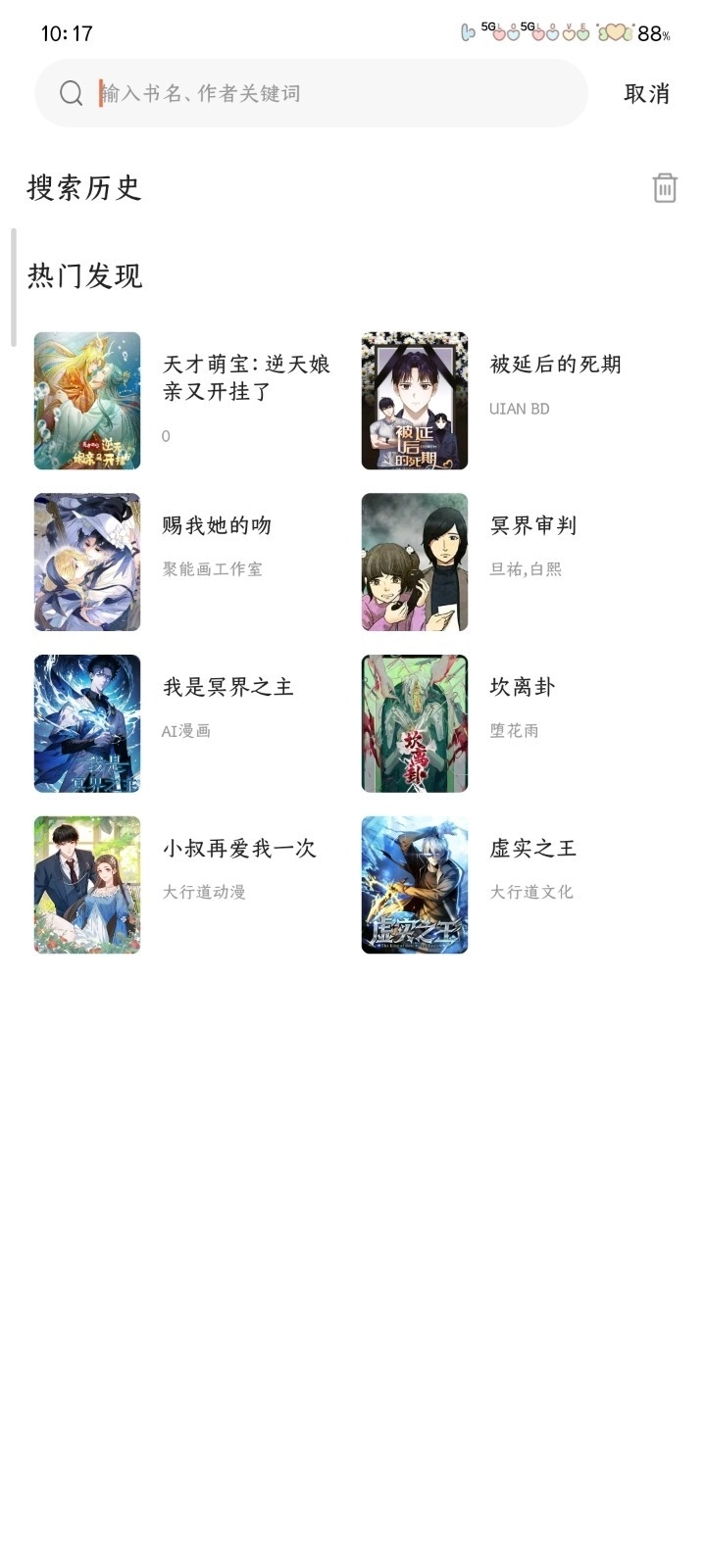Click the 热门发现 section header
706x1568 pixels.
[84, 275]
